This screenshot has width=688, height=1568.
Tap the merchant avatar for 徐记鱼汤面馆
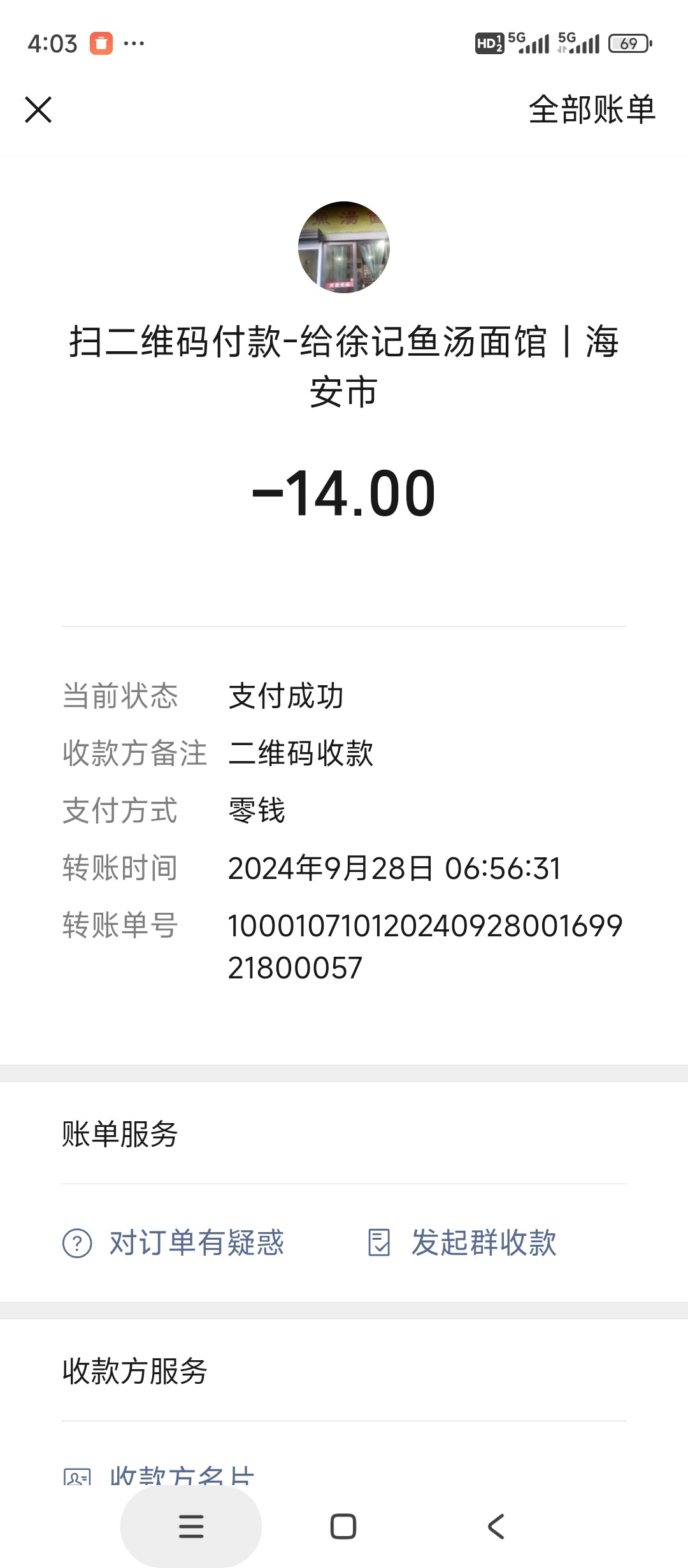(x=344, y=247)
